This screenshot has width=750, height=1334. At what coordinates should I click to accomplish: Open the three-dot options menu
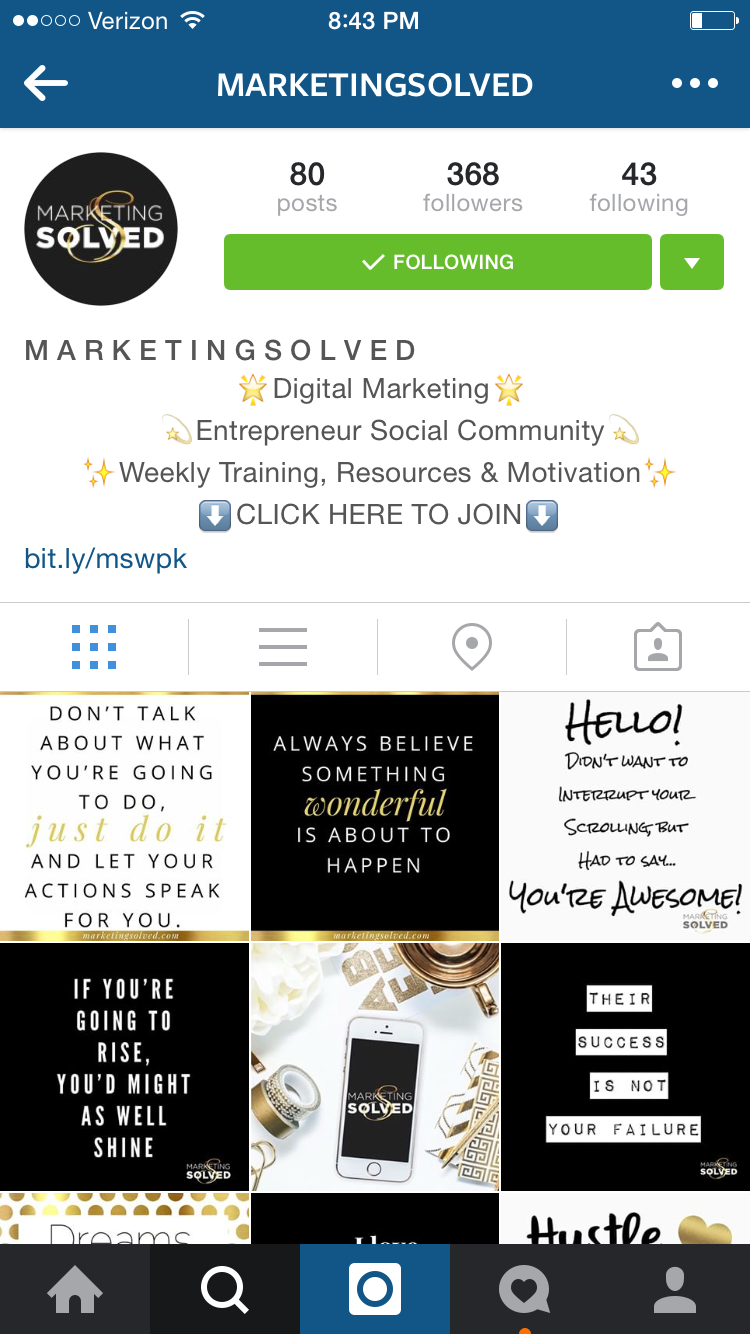[695, 84]
